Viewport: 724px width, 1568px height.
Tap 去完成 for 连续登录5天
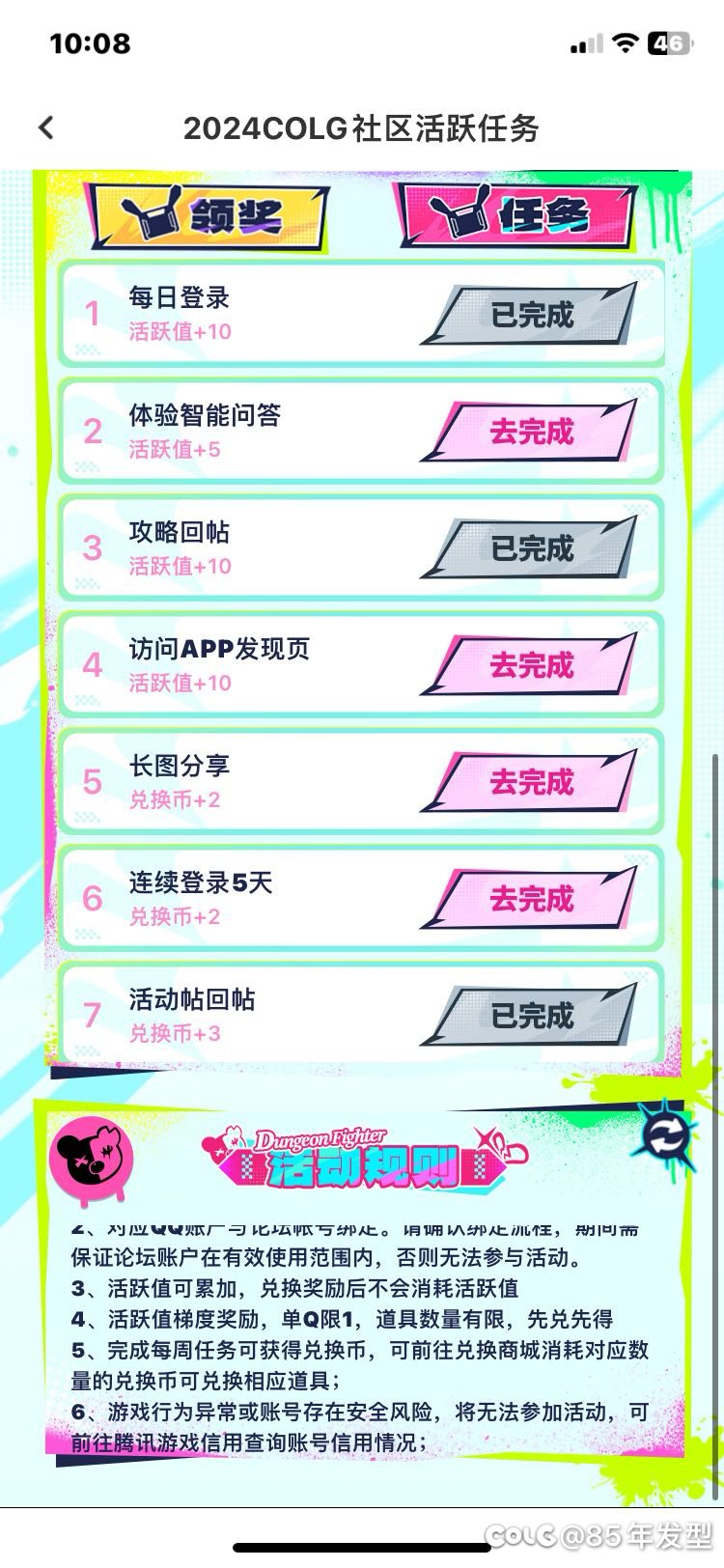[x=530, y=899]
